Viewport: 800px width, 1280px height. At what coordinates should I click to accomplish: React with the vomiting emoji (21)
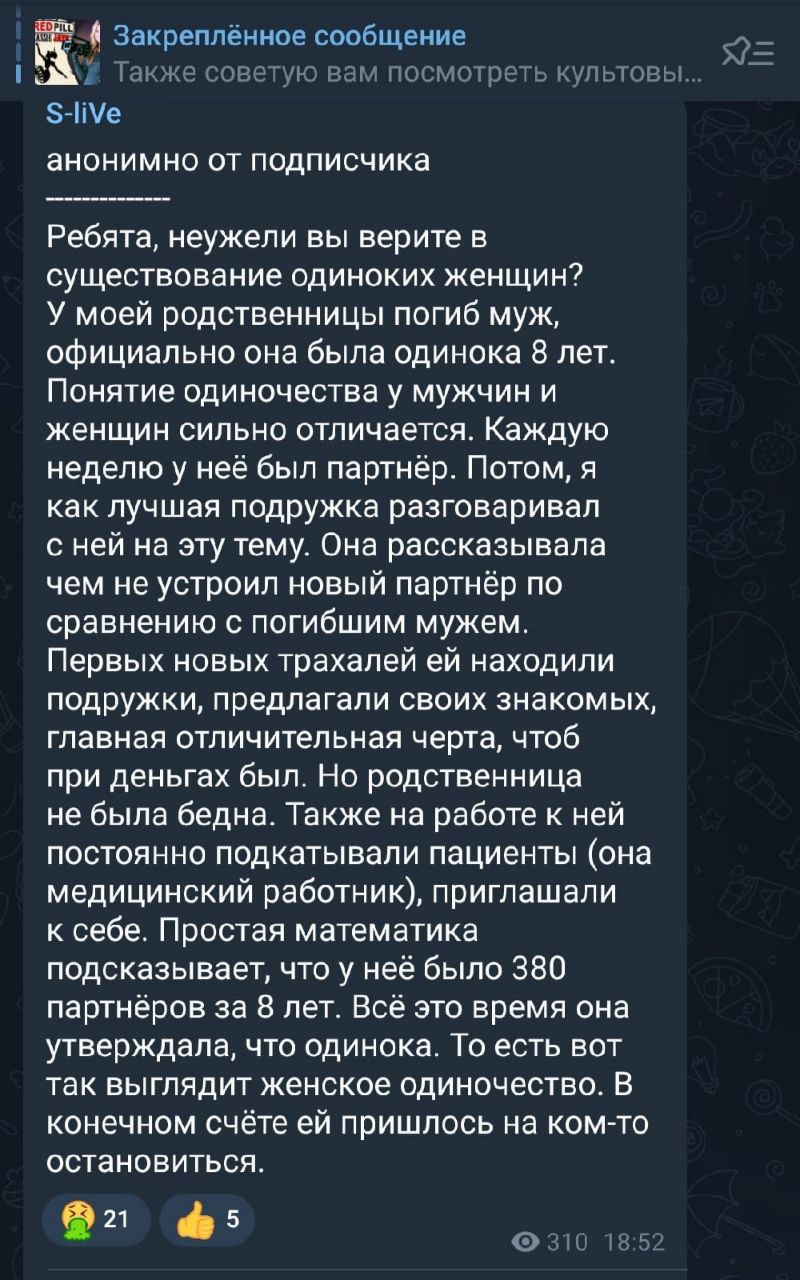pyautogui.click(x=97, y=1219)
